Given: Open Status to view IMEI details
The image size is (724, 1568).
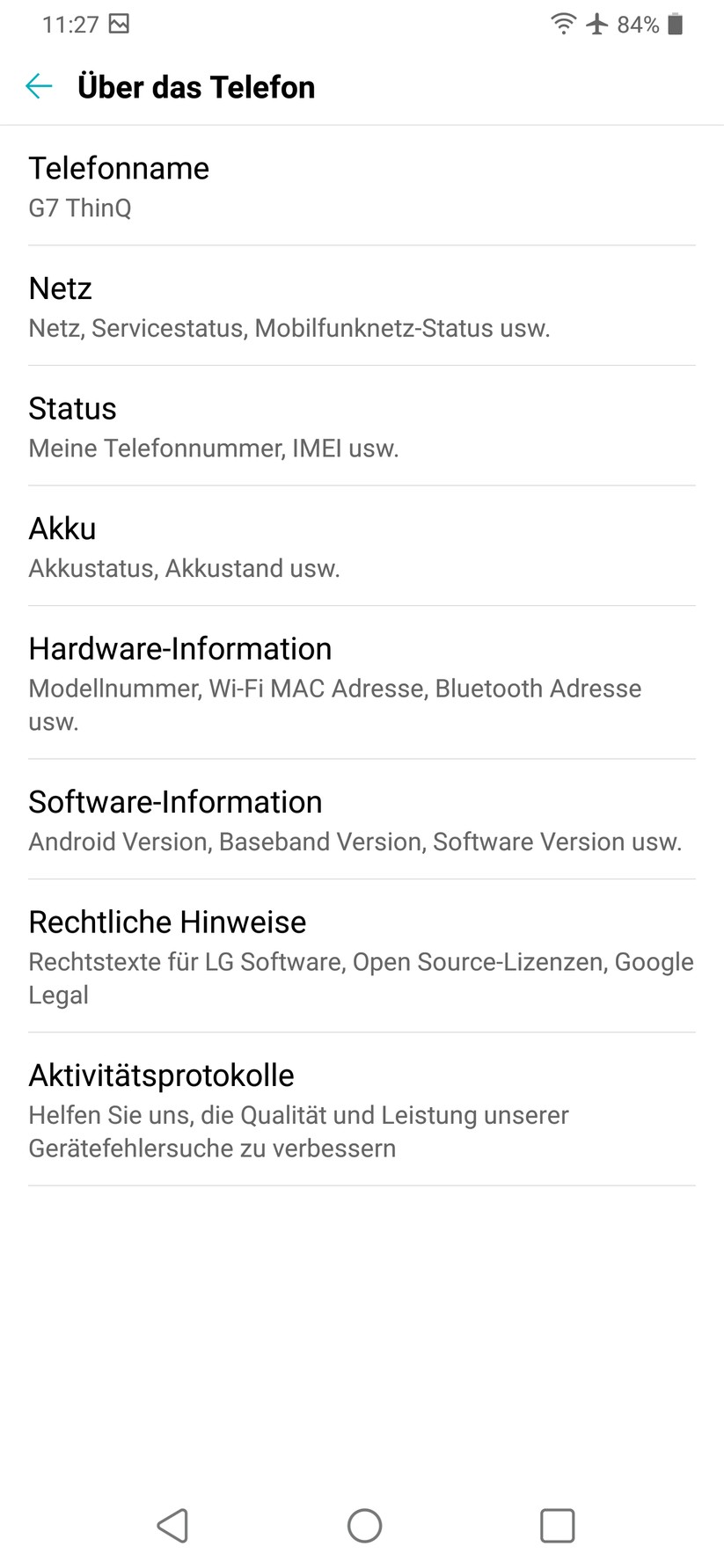Looking at the screenshot, I should tap(362, 426).
